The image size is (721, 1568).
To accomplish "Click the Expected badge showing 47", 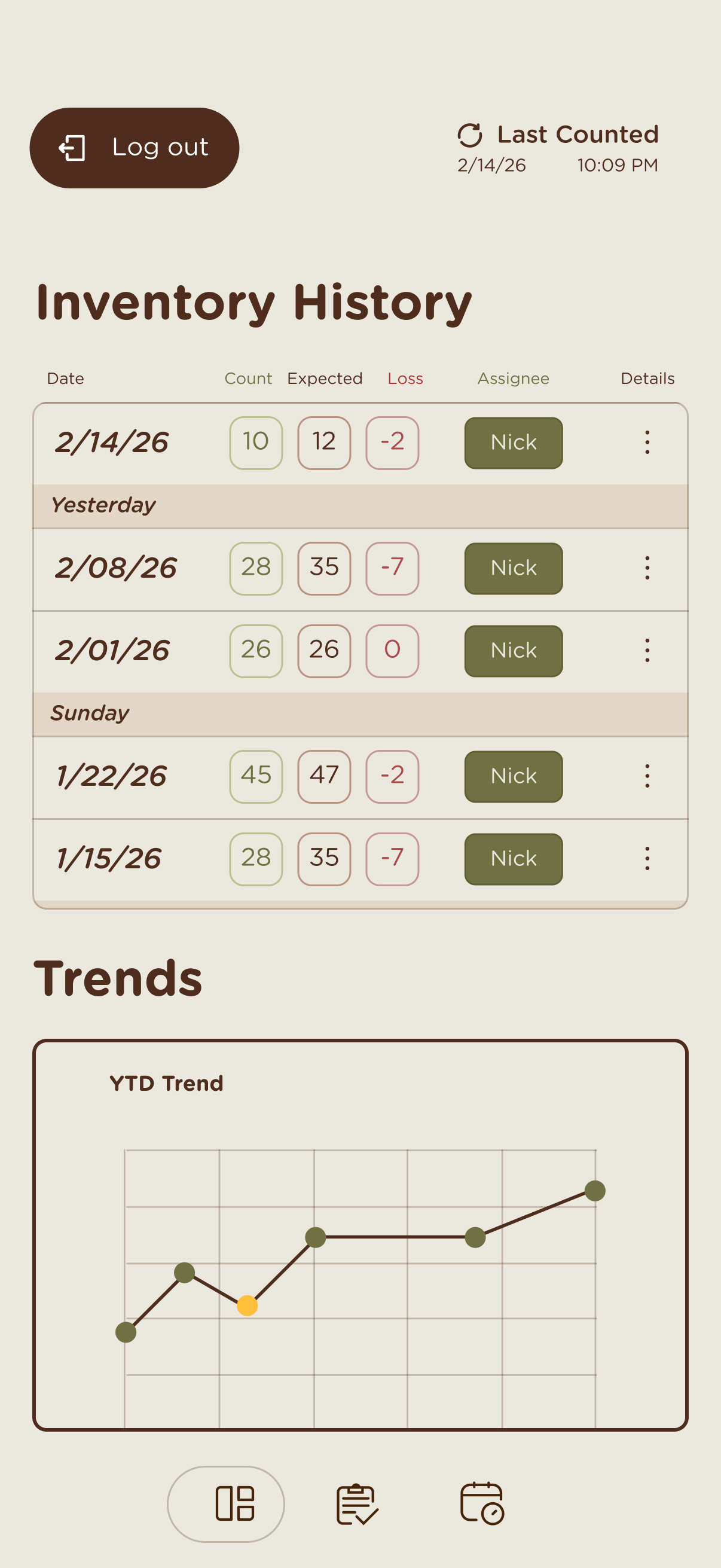I will [324, 776].
